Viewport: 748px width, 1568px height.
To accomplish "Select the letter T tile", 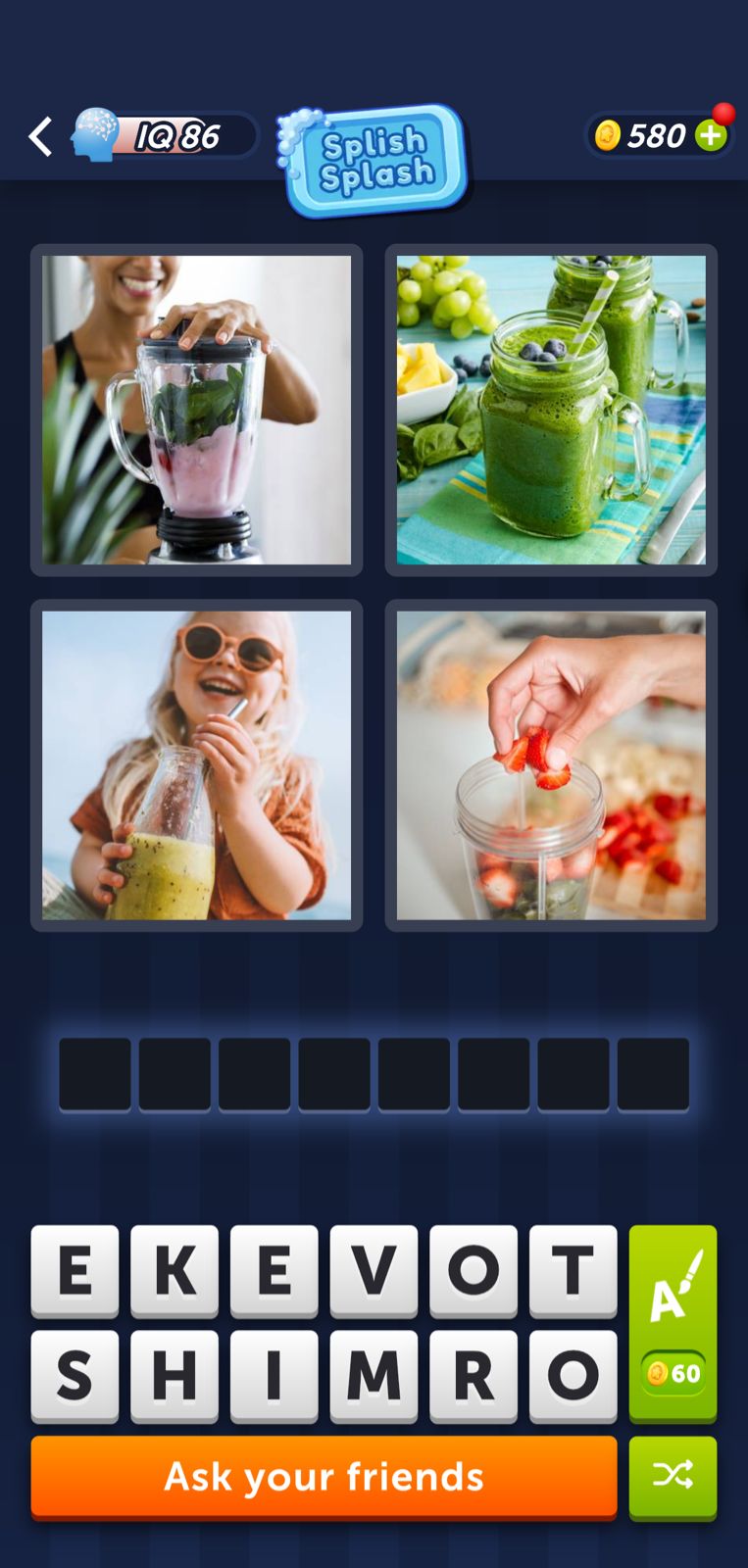I will coord(573,1270).
